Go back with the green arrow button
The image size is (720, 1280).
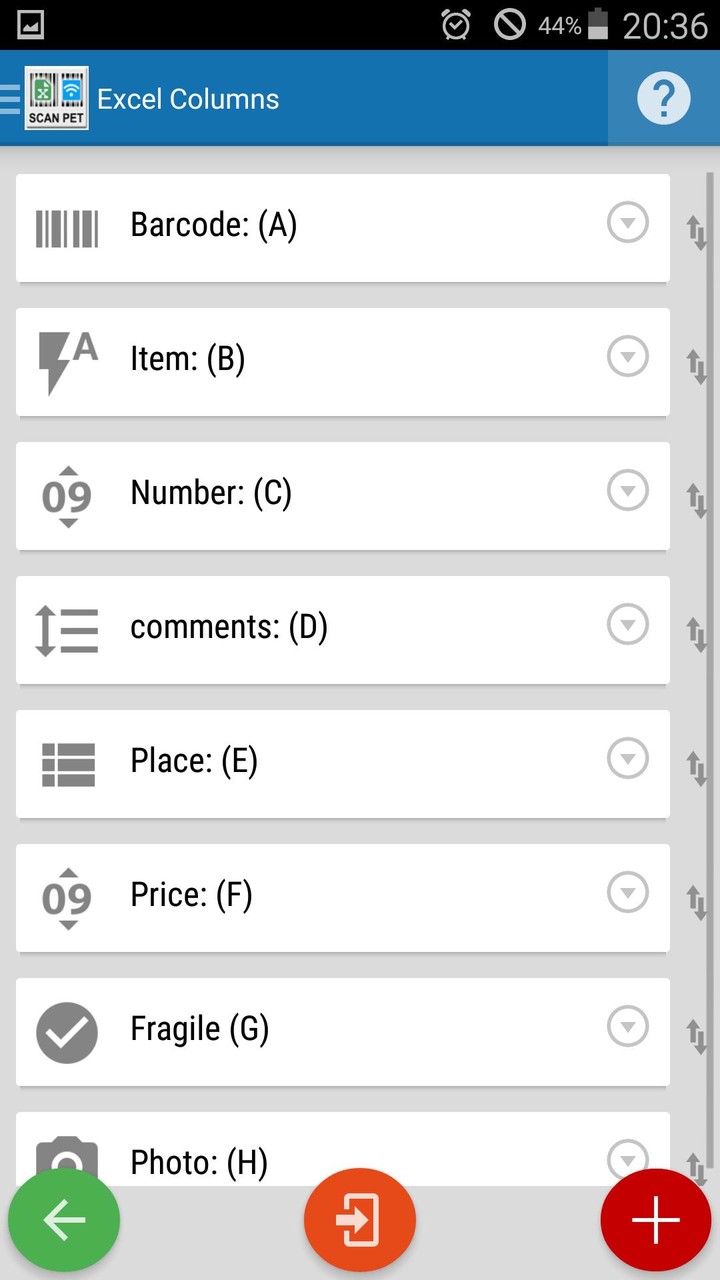(64, 1220)
